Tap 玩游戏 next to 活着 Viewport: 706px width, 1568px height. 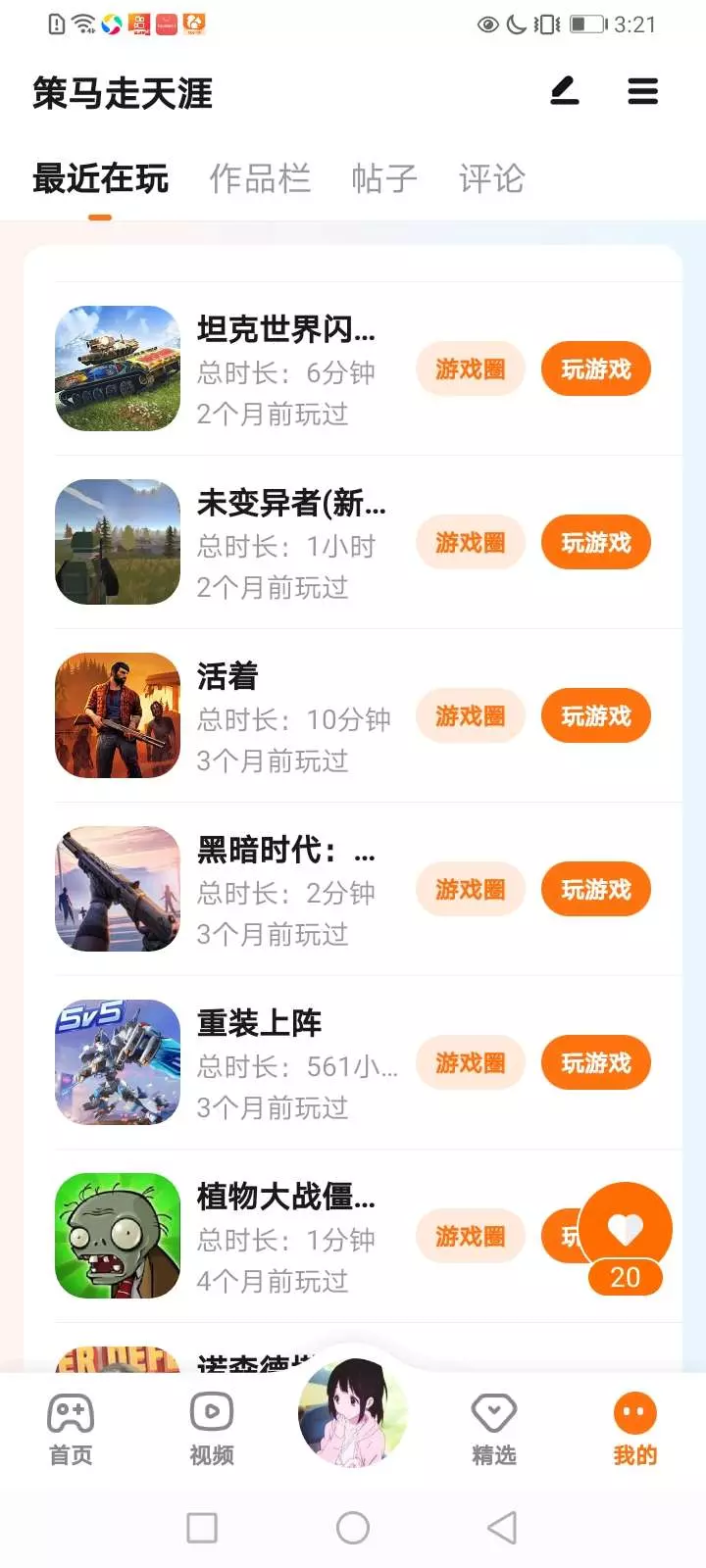595,716
